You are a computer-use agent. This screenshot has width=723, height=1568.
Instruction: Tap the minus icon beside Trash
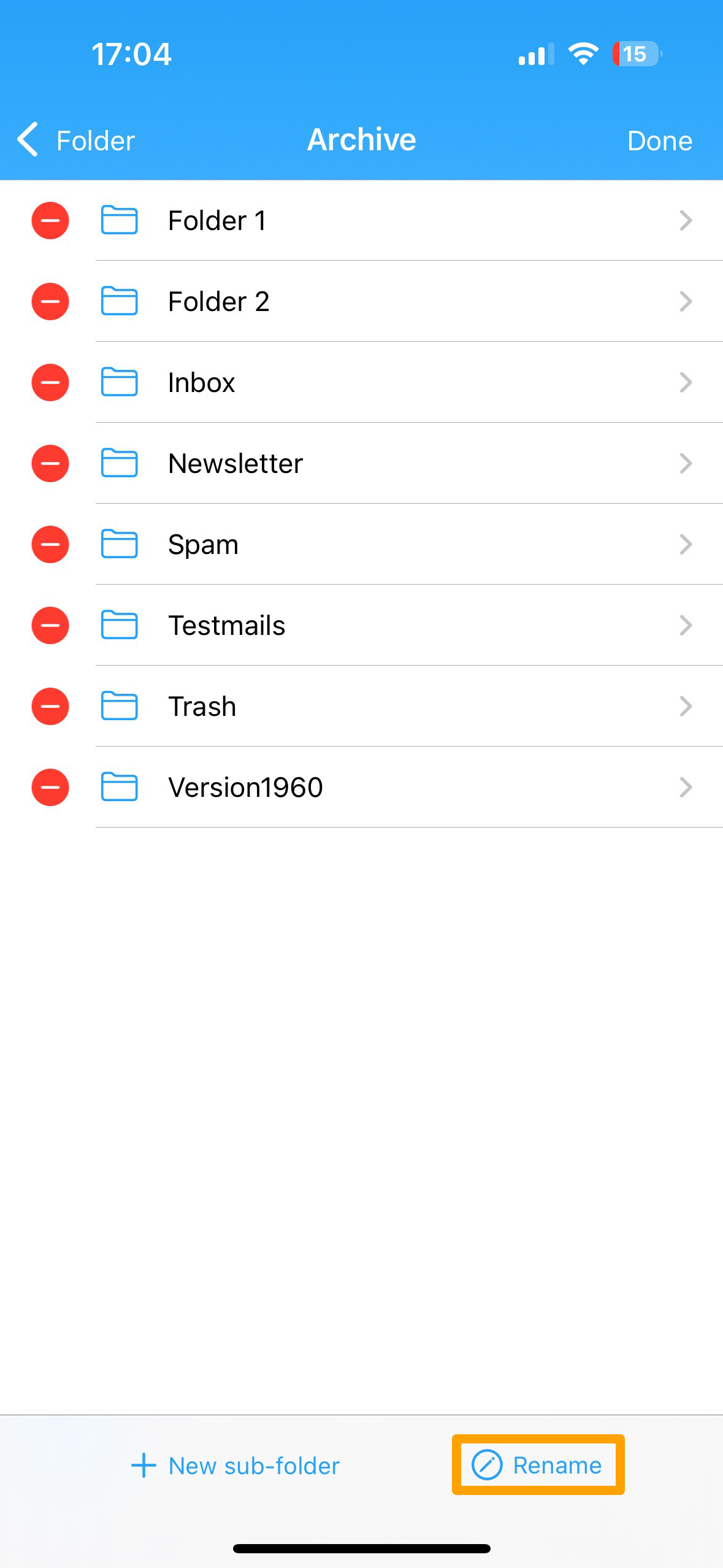pos(50,706)
